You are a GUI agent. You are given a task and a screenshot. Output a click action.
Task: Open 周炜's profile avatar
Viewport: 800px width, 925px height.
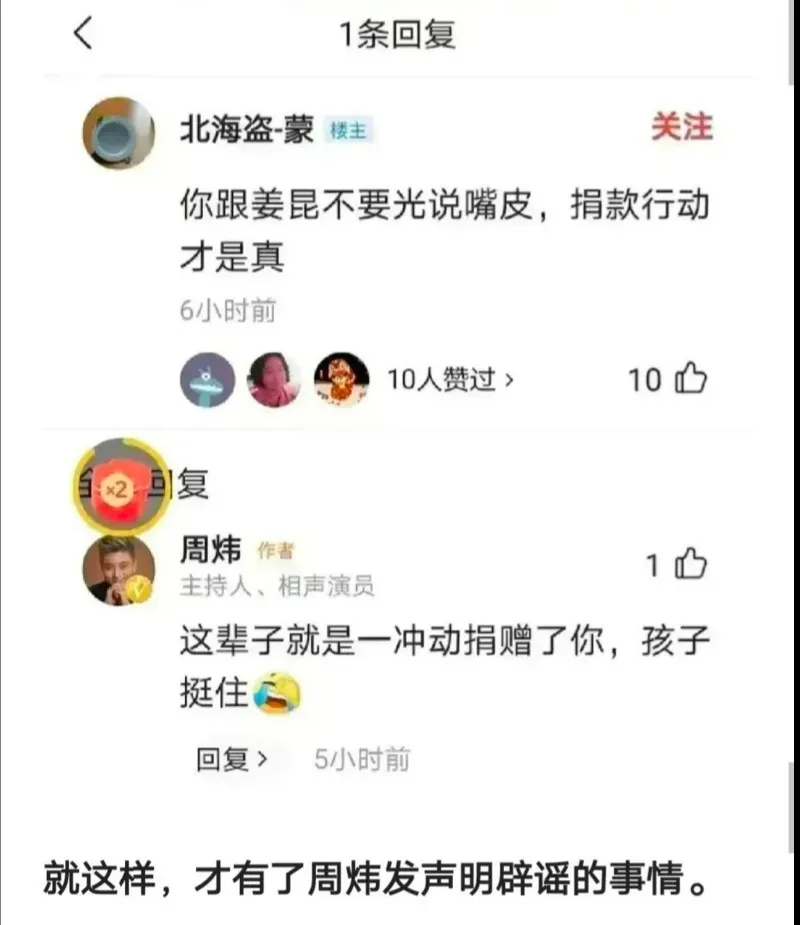tap(118, 570)
